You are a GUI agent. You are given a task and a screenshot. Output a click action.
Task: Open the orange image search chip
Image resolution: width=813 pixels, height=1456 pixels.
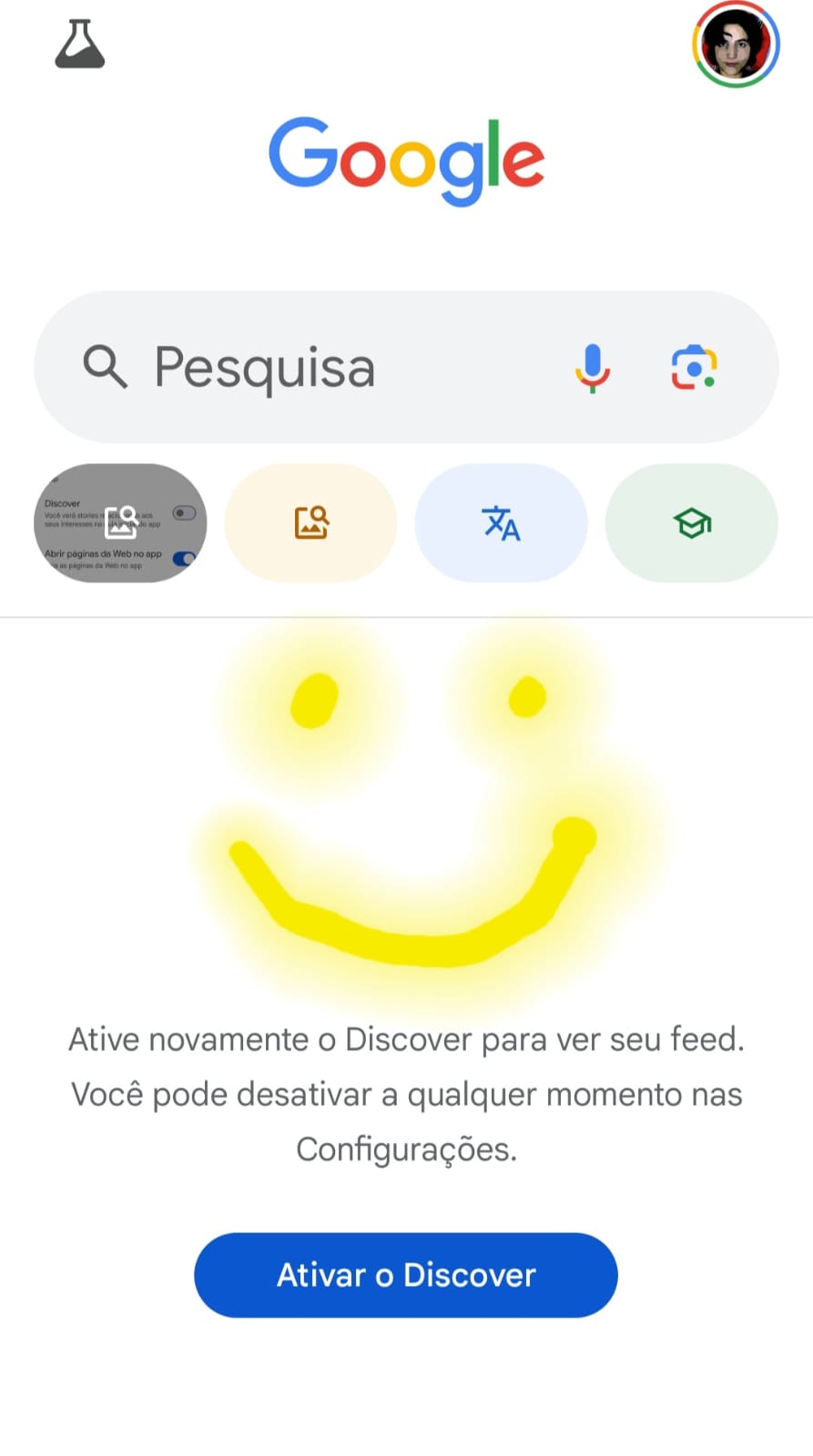(310, 523)
